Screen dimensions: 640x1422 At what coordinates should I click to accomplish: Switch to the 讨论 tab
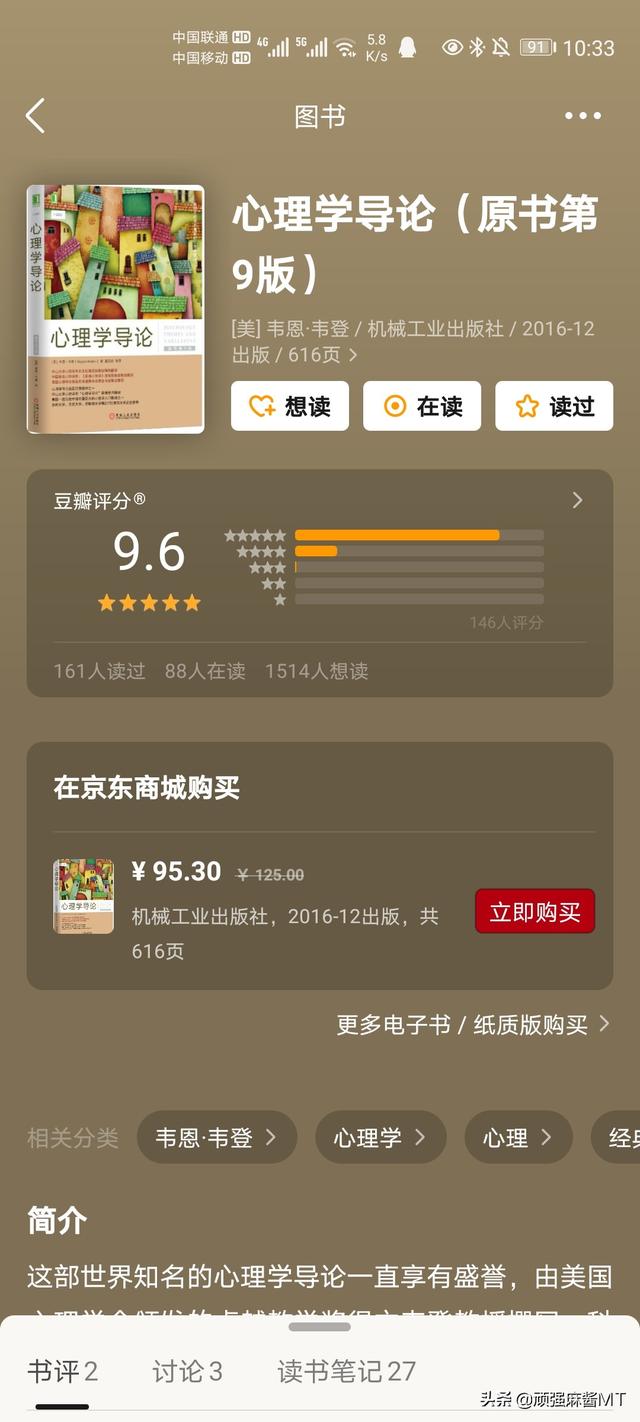pos(187,1371)
